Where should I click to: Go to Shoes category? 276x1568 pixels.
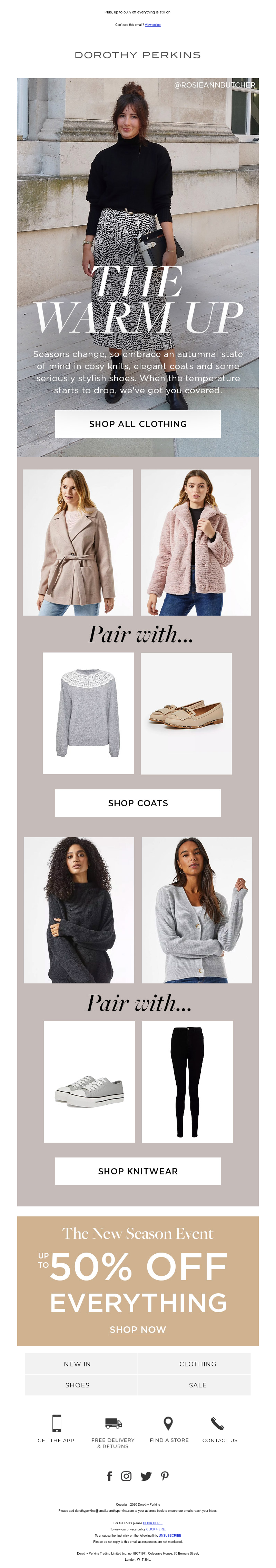(x=77, y=1385)
